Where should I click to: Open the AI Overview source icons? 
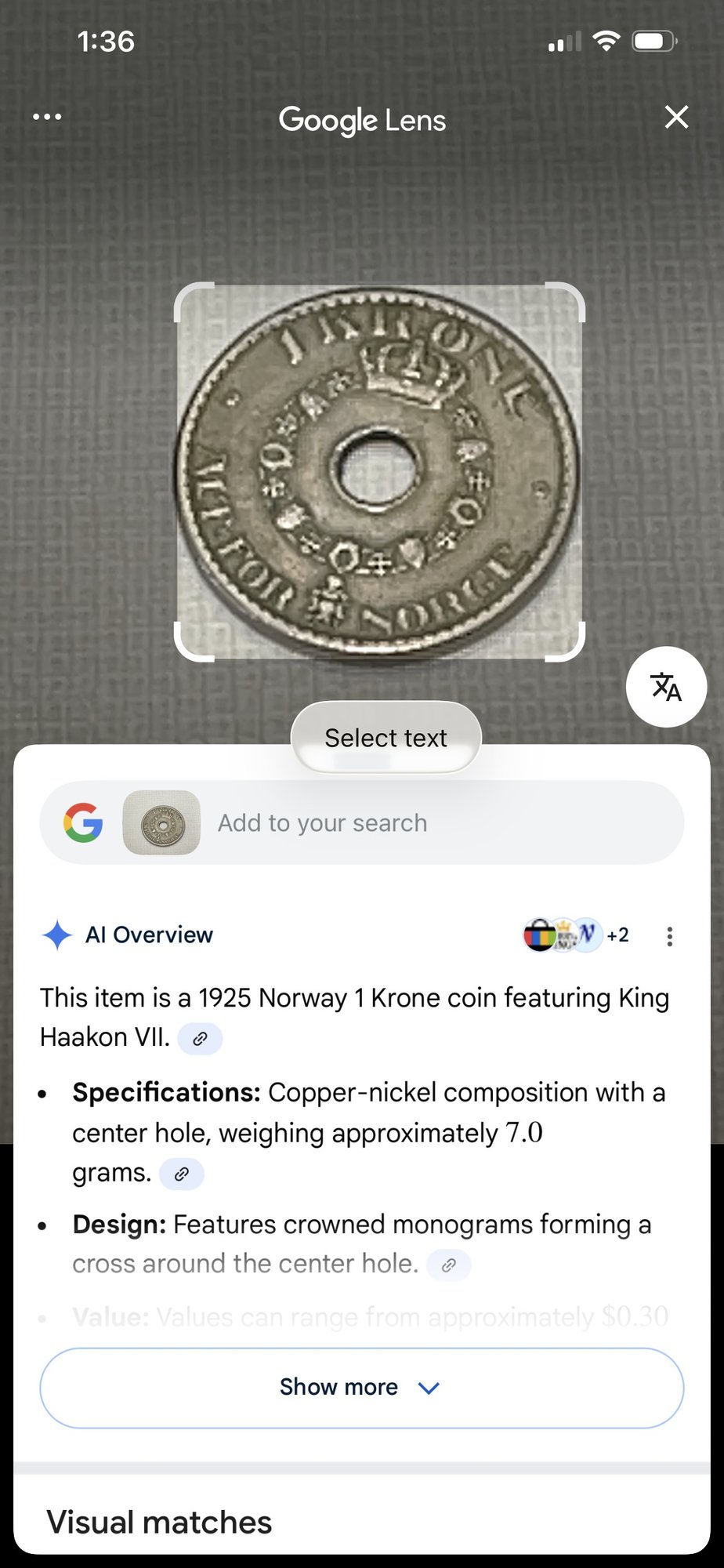[x=575, y=935]
